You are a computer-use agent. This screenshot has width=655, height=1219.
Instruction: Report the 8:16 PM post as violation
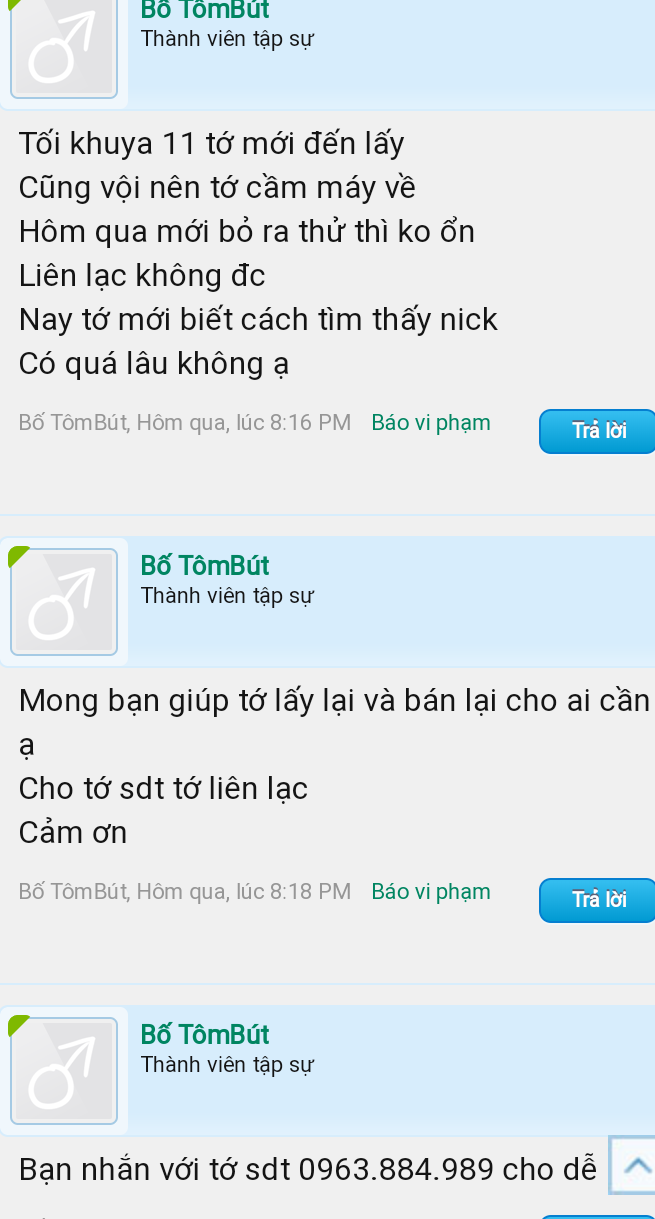(x=430, y=423)
